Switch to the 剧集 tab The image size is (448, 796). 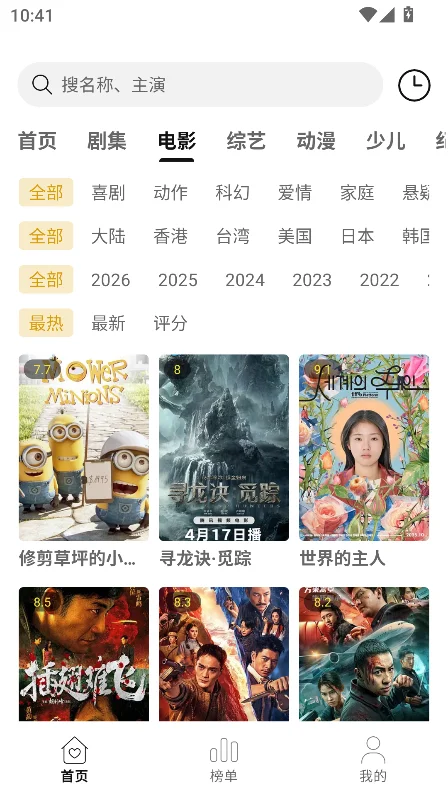(107, 141)
